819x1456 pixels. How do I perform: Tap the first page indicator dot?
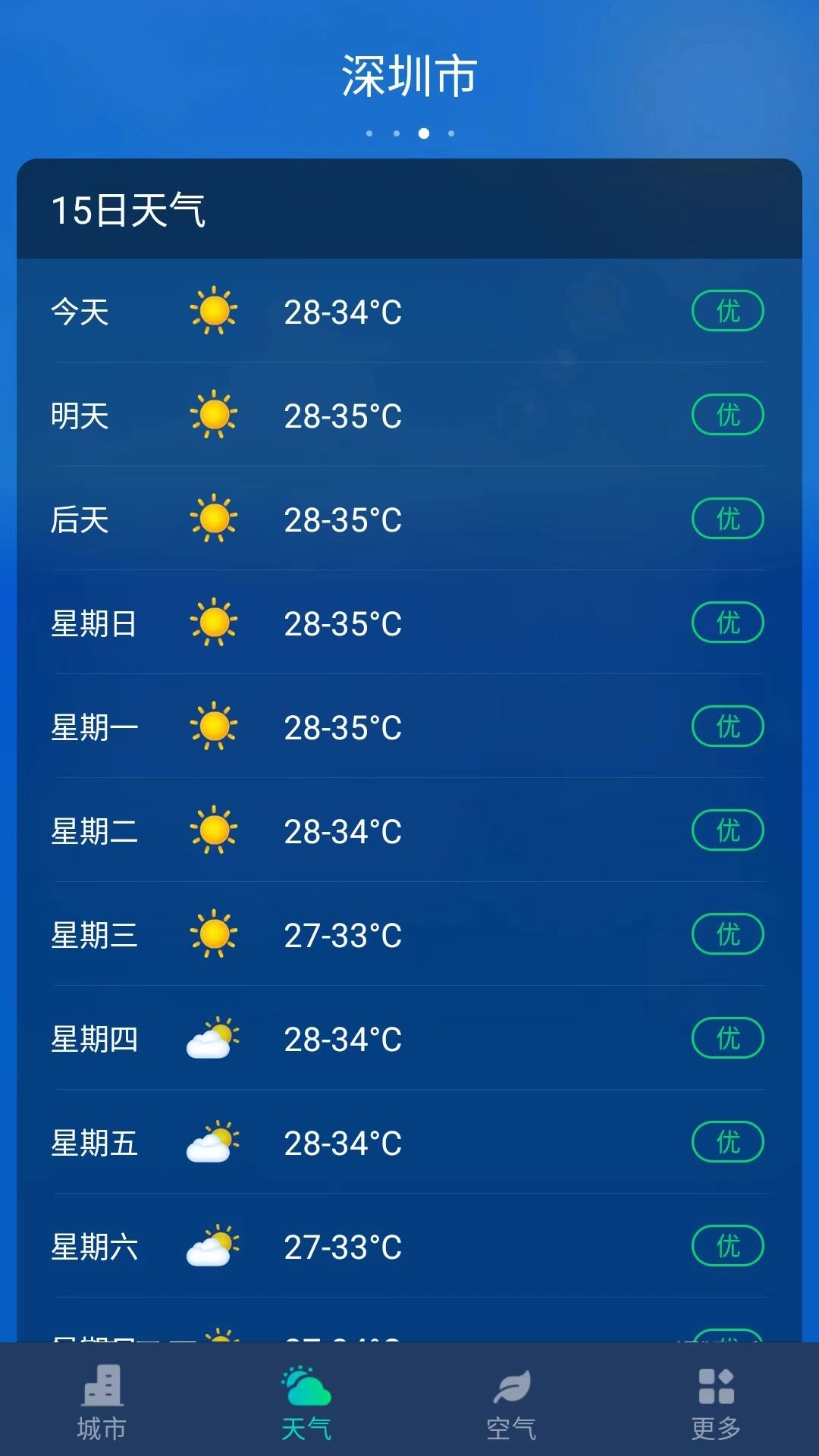point(369,133)
